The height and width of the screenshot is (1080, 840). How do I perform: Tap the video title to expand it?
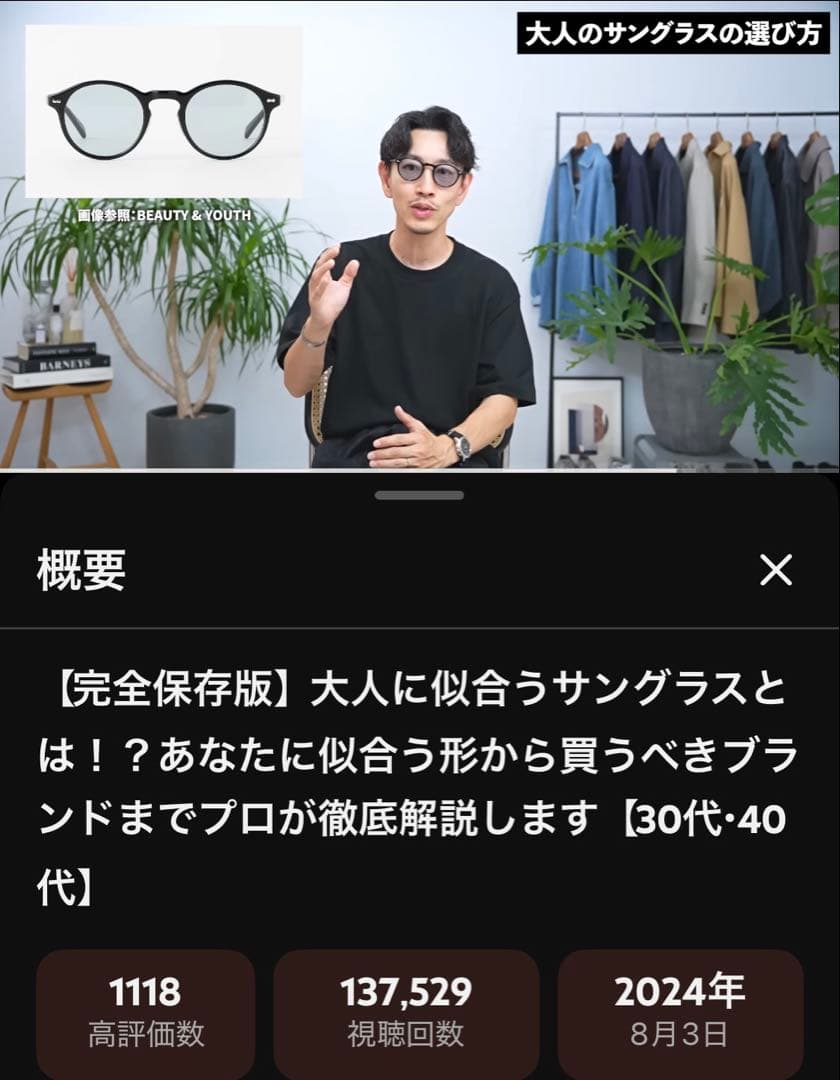click(x=420, y=775)
